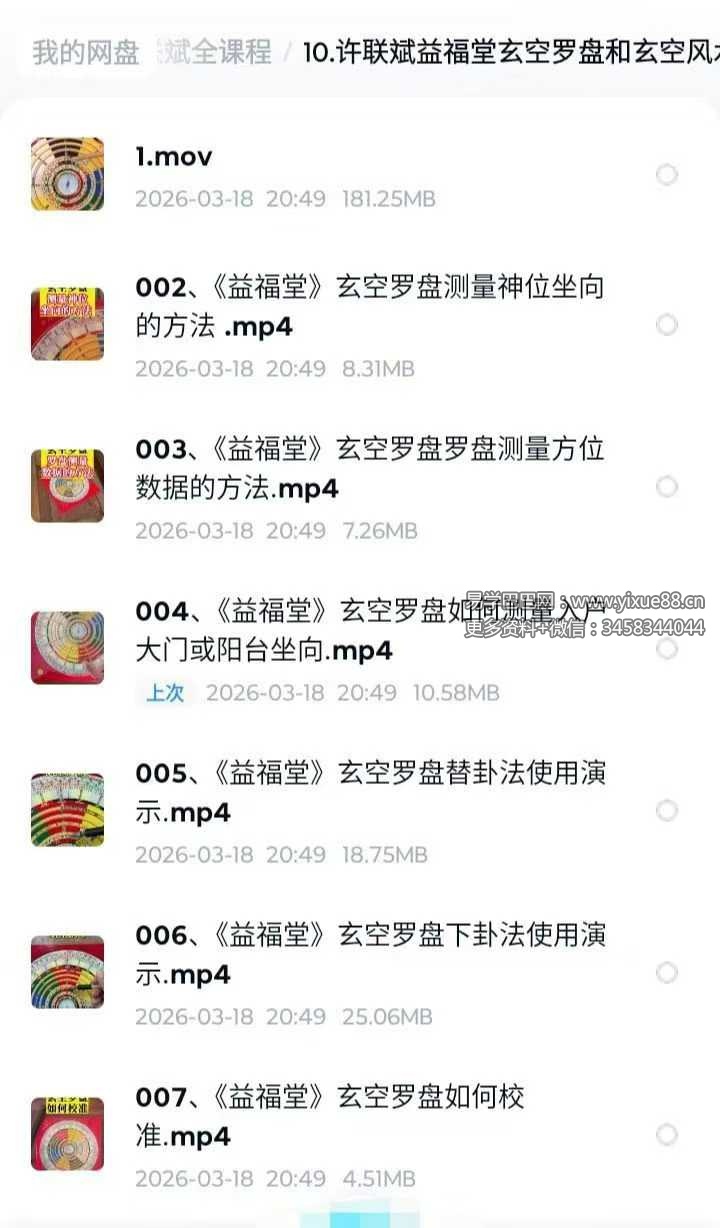Screen dimensions: 720x1228
Task: Go to 我的网盘 breadcrumb
Action: (85, 52)
